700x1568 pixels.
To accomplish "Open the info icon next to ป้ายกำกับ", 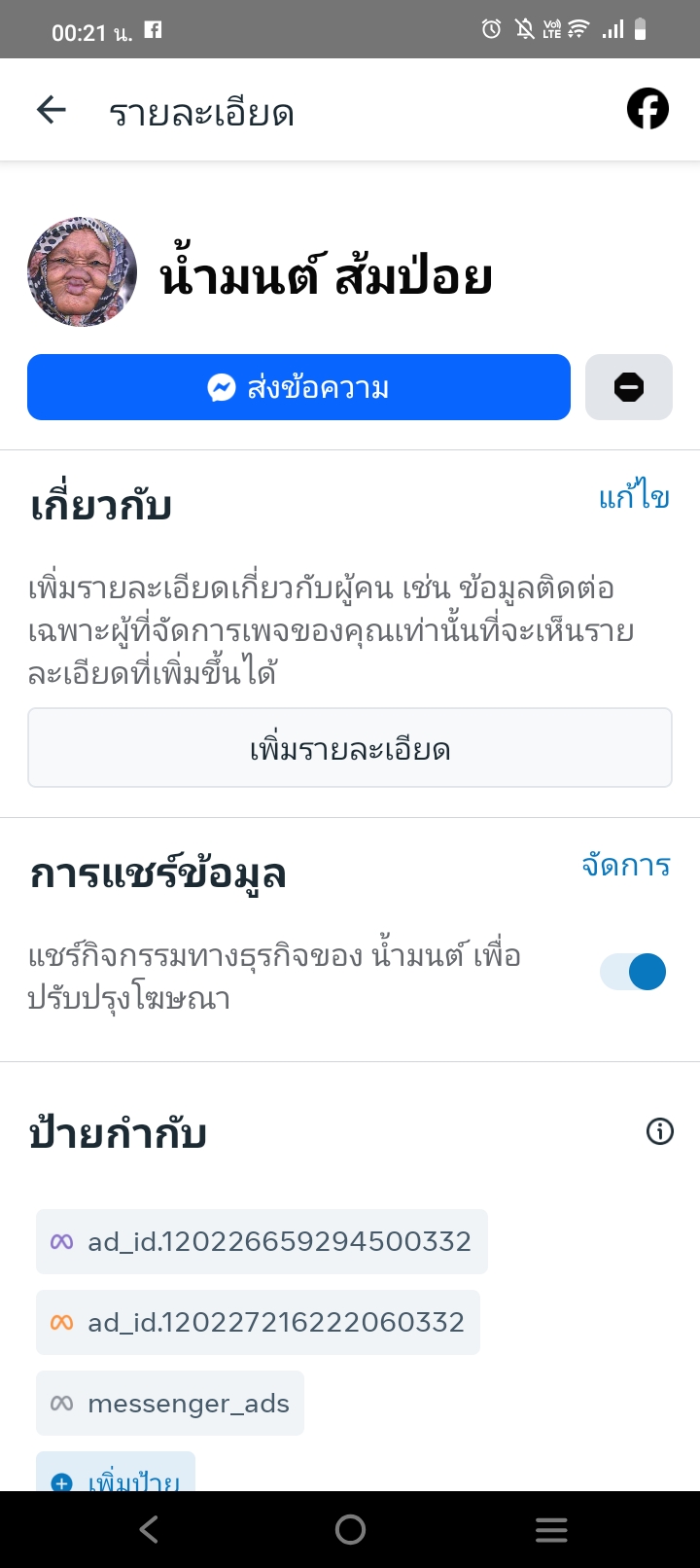I will [x=659, y=1131].
